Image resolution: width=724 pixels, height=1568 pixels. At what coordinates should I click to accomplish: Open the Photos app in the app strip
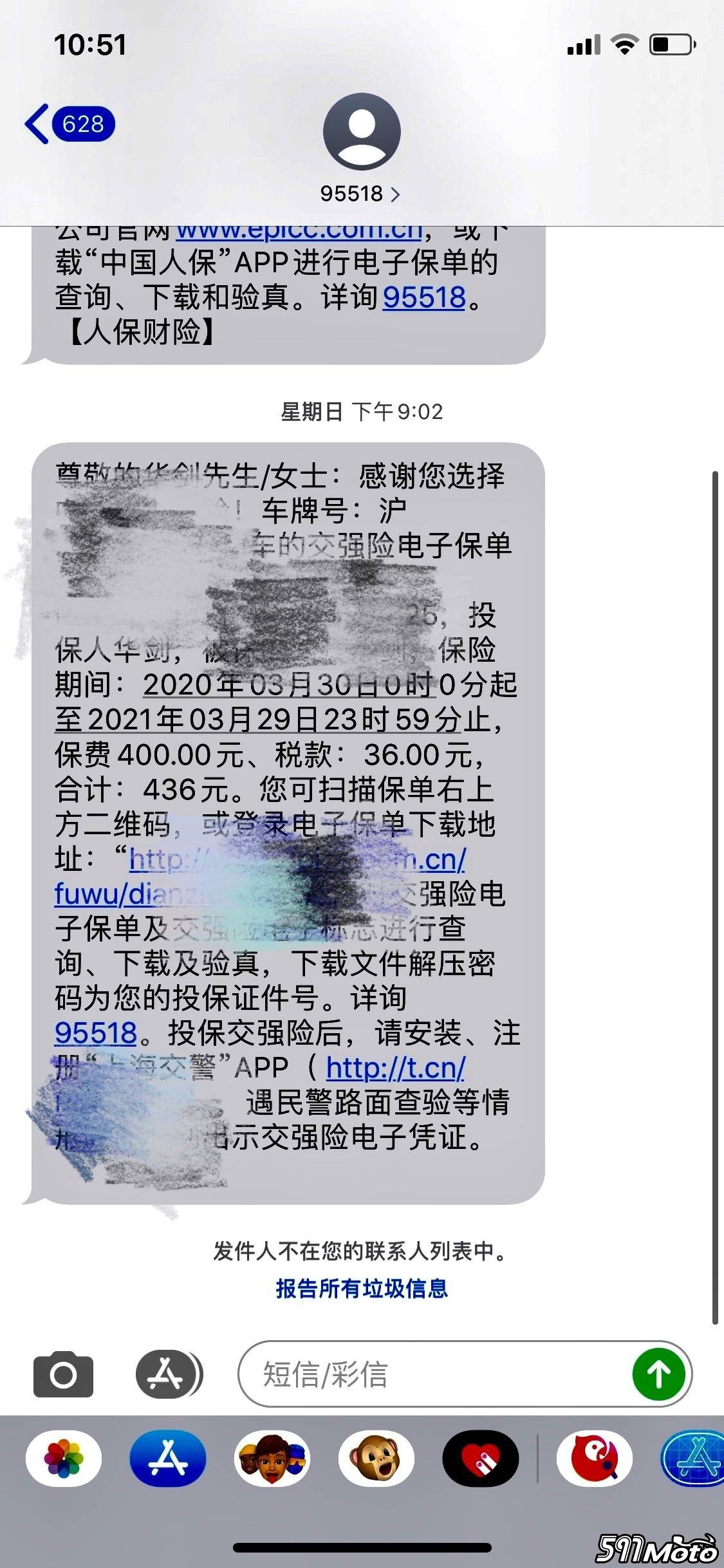pyautogui.click(x=64, y=1459)
